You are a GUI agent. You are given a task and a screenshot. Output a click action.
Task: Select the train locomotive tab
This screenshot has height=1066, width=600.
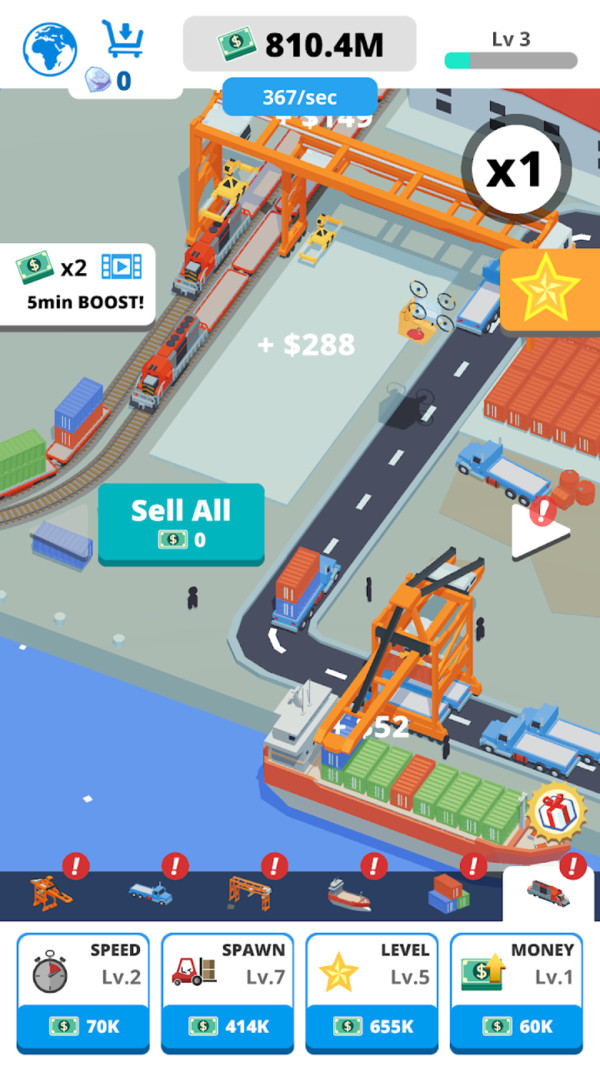tap(548, 893)
